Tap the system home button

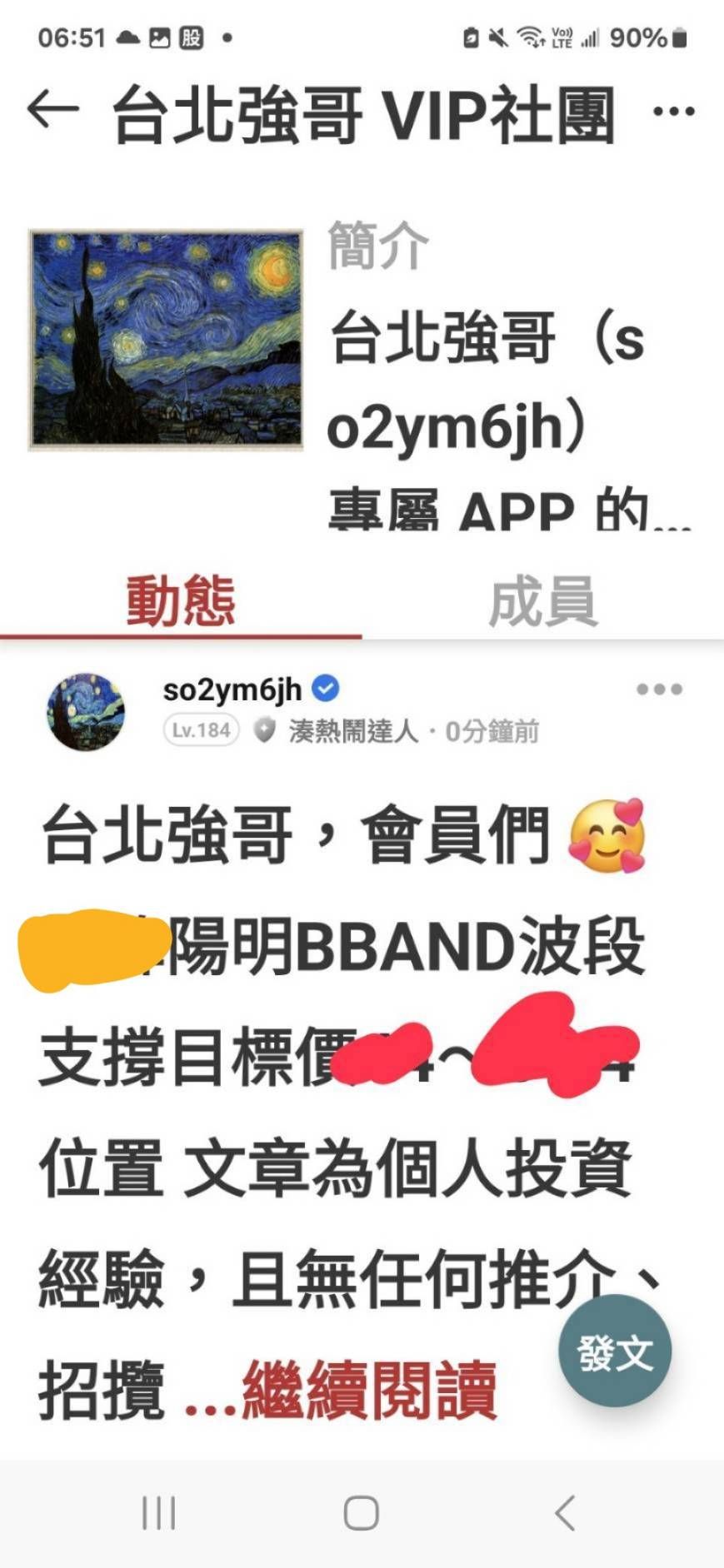click(x=362, y=1513)
